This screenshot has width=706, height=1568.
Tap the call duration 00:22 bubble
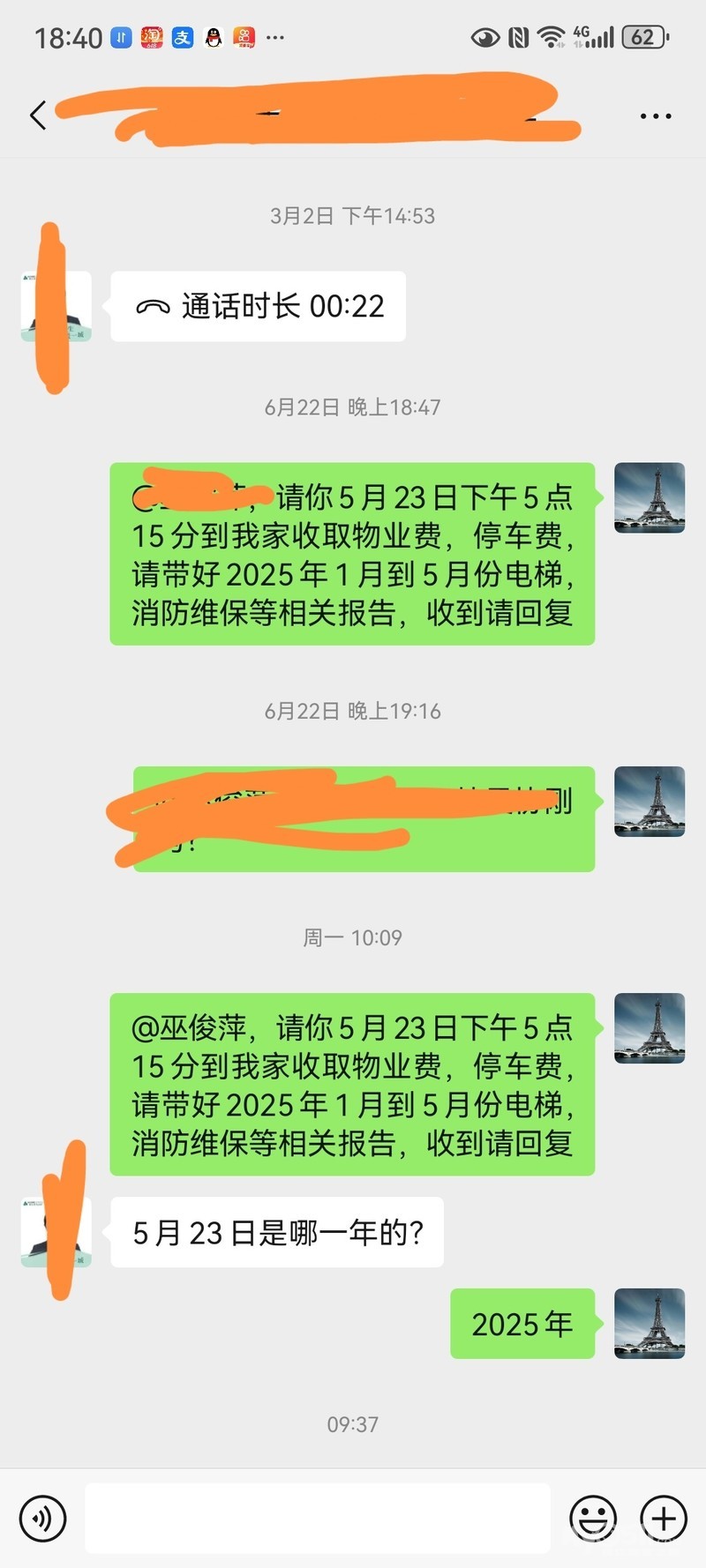click(258, 306)
